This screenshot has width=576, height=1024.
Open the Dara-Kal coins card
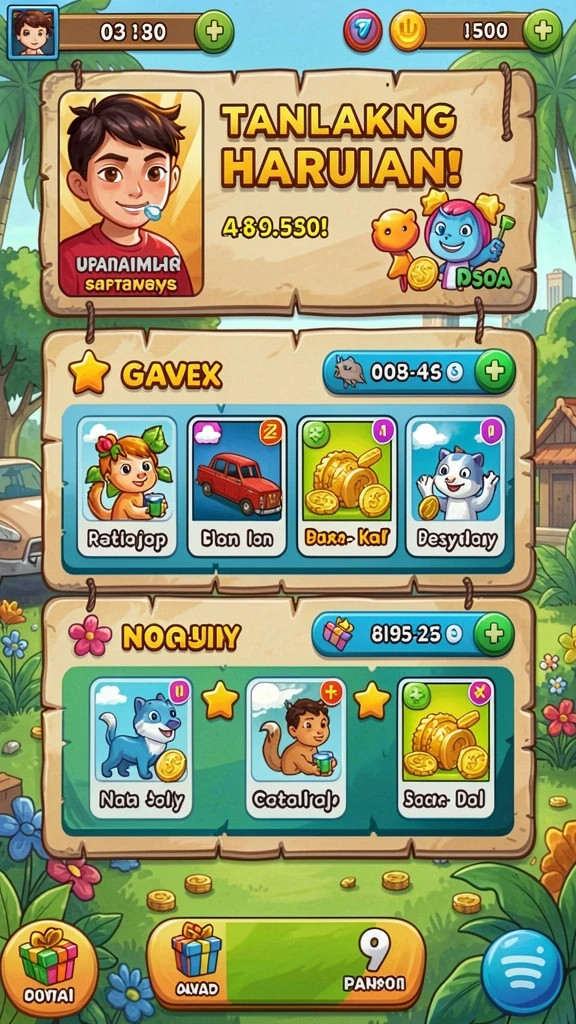click(347, 487)
